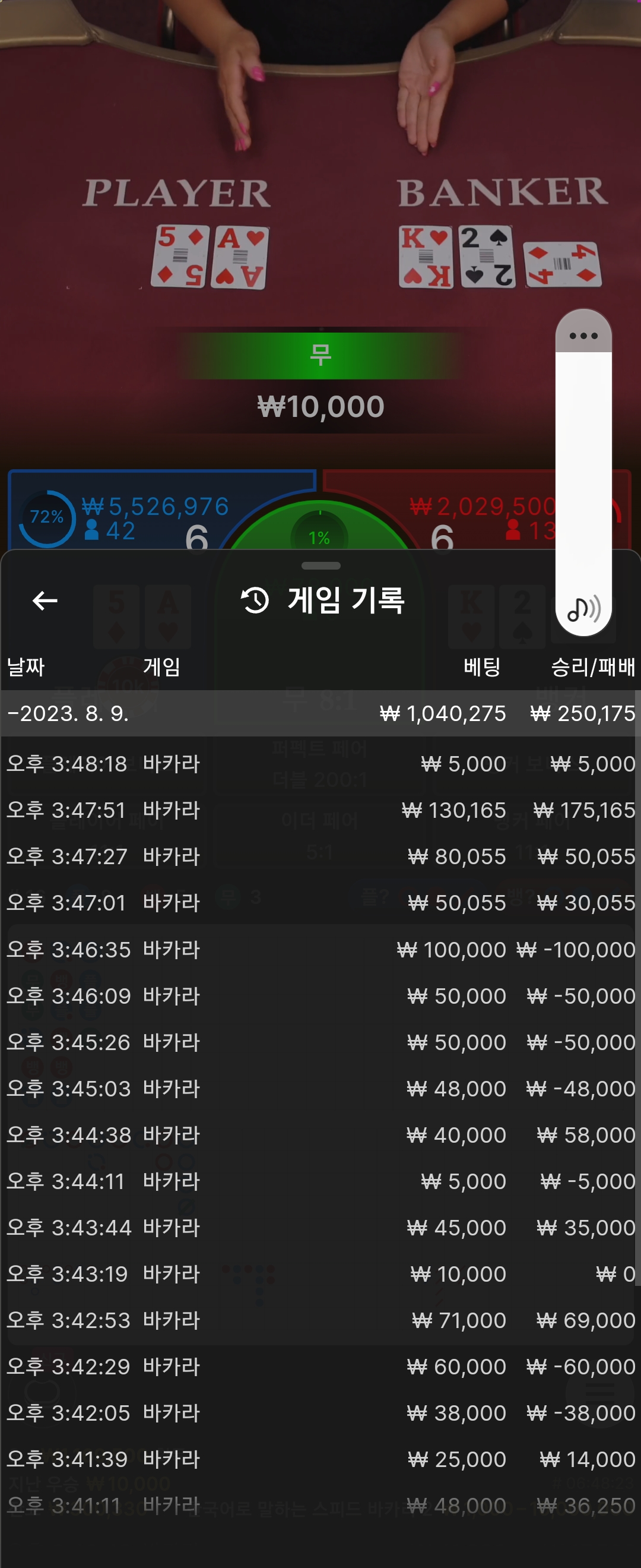Tap the drag handle atop the history sheet

[320, 566]
